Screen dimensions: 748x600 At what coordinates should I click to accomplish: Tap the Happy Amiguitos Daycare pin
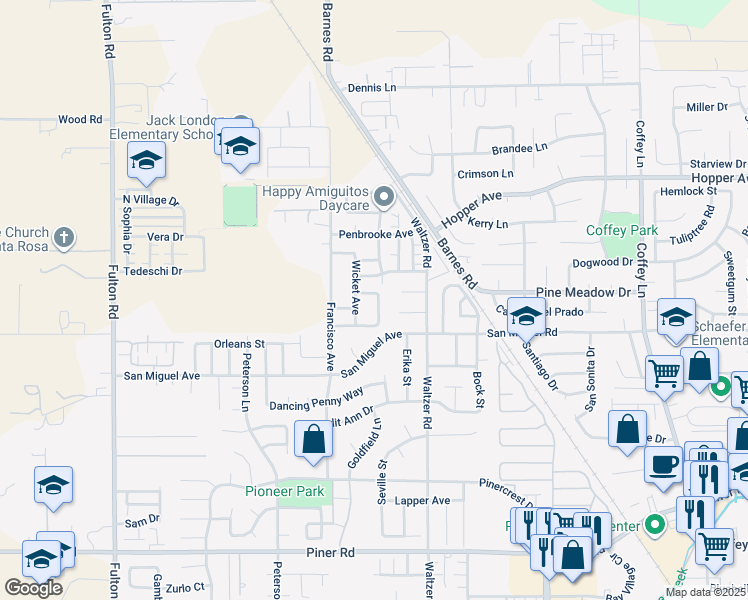[384, 197]
